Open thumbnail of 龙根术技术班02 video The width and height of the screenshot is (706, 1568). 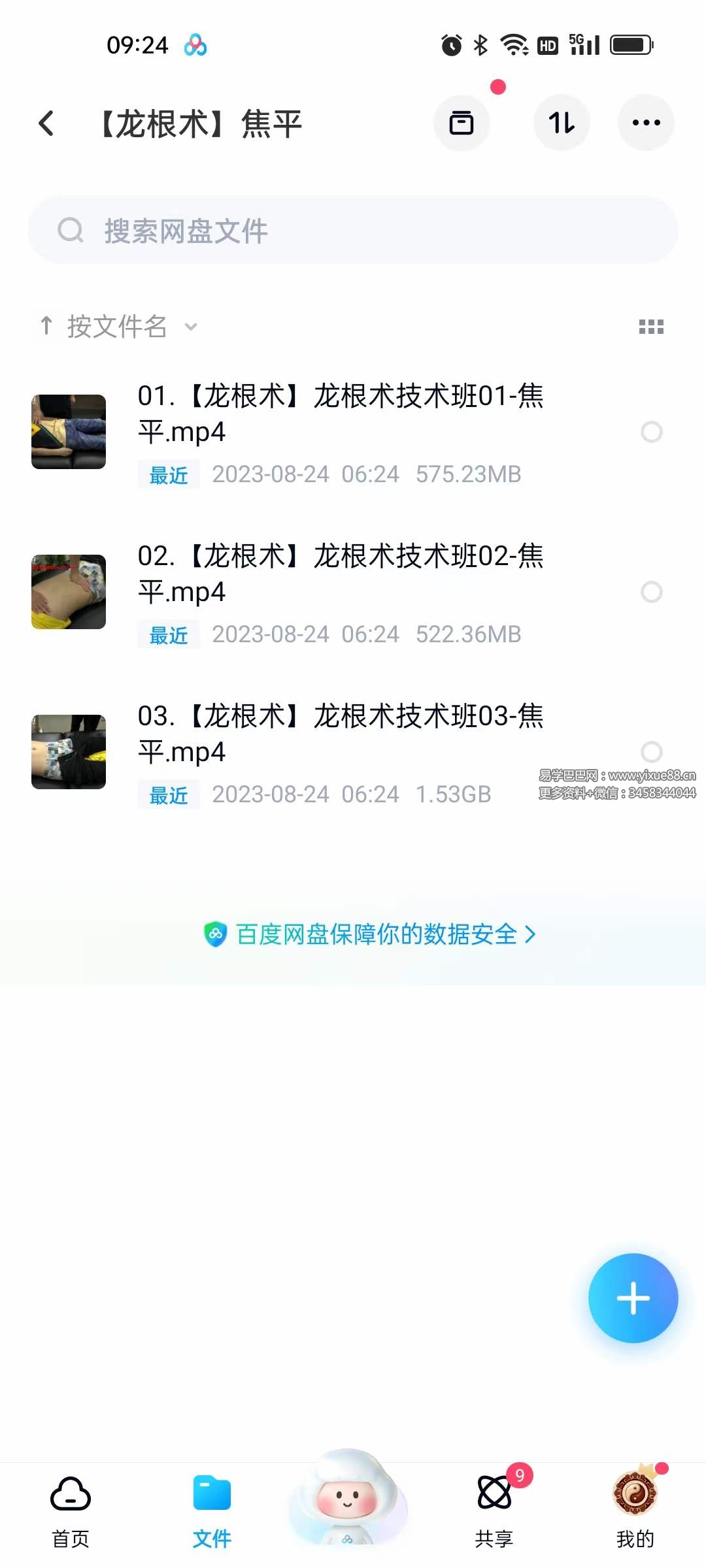tap(68, 591)
